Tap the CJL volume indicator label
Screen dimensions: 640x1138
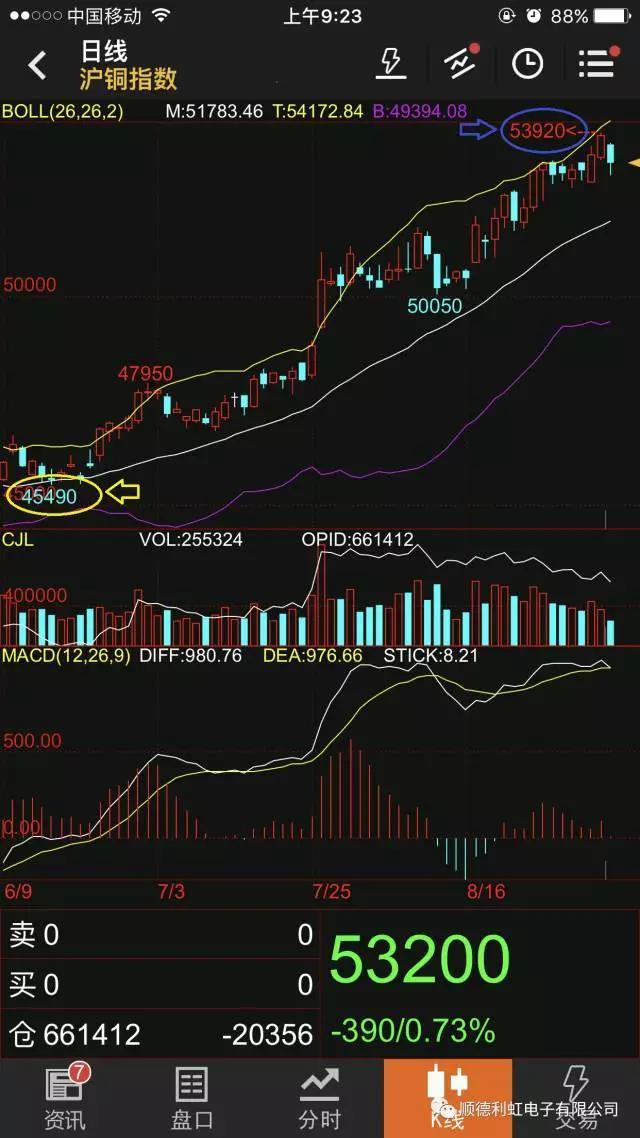[18, 540]
